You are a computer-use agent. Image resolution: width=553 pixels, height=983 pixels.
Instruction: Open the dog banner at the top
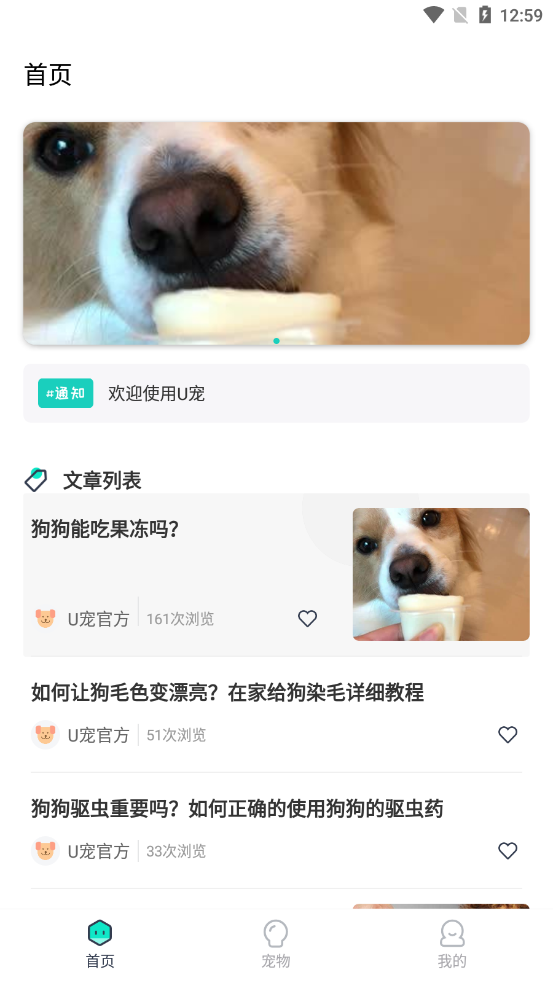pyautogui.click(x=276, y=233)
